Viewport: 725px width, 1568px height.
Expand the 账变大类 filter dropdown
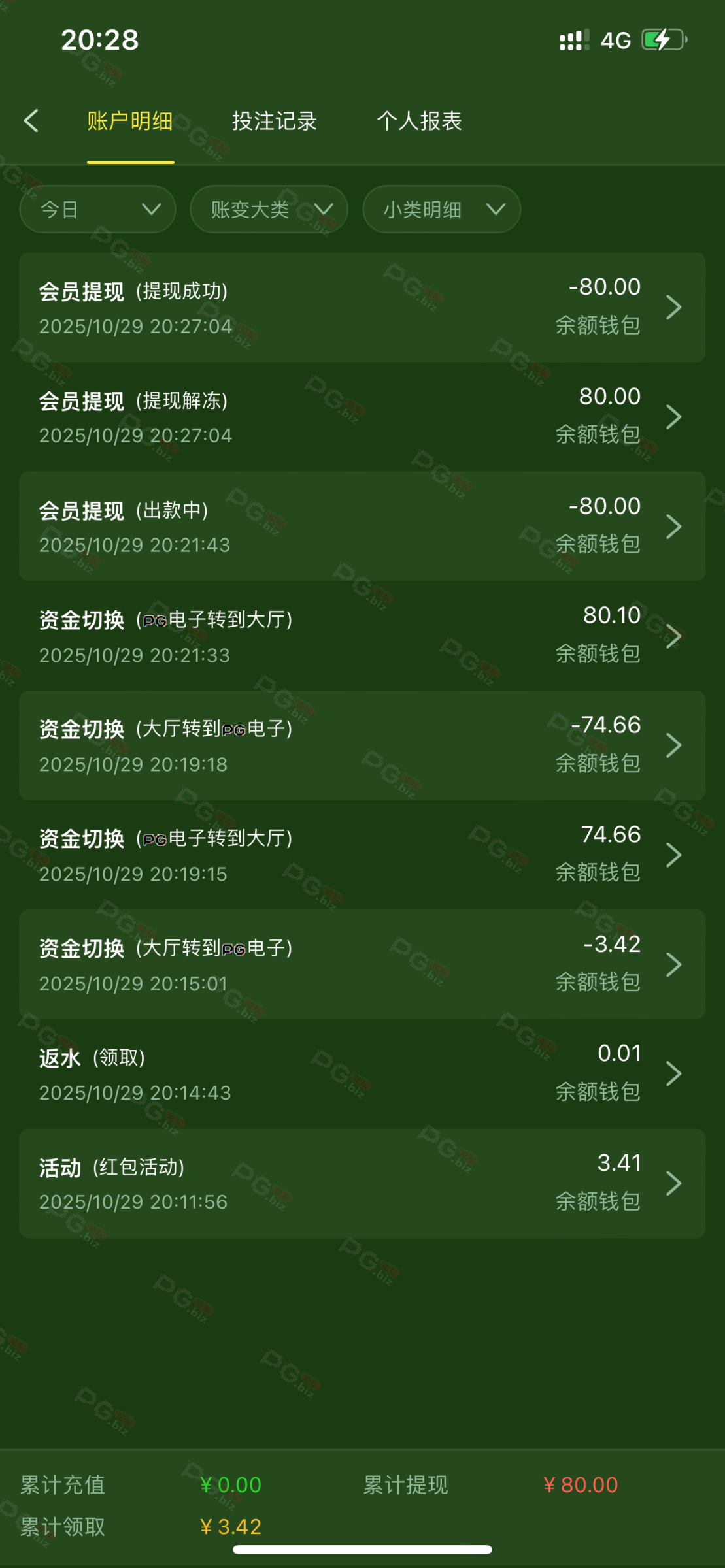[269, 209]
